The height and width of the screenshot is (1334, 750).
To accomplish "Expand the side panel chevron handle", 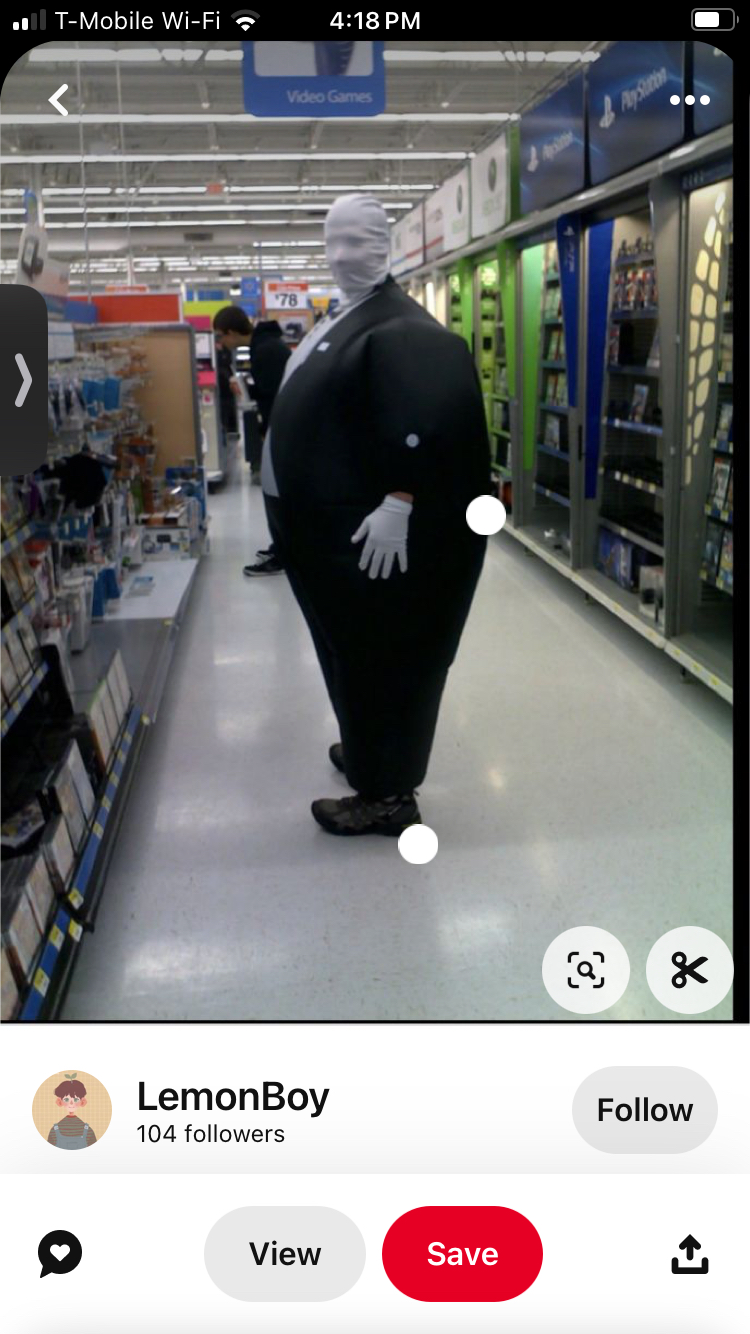I will click(x=23, y=380).
